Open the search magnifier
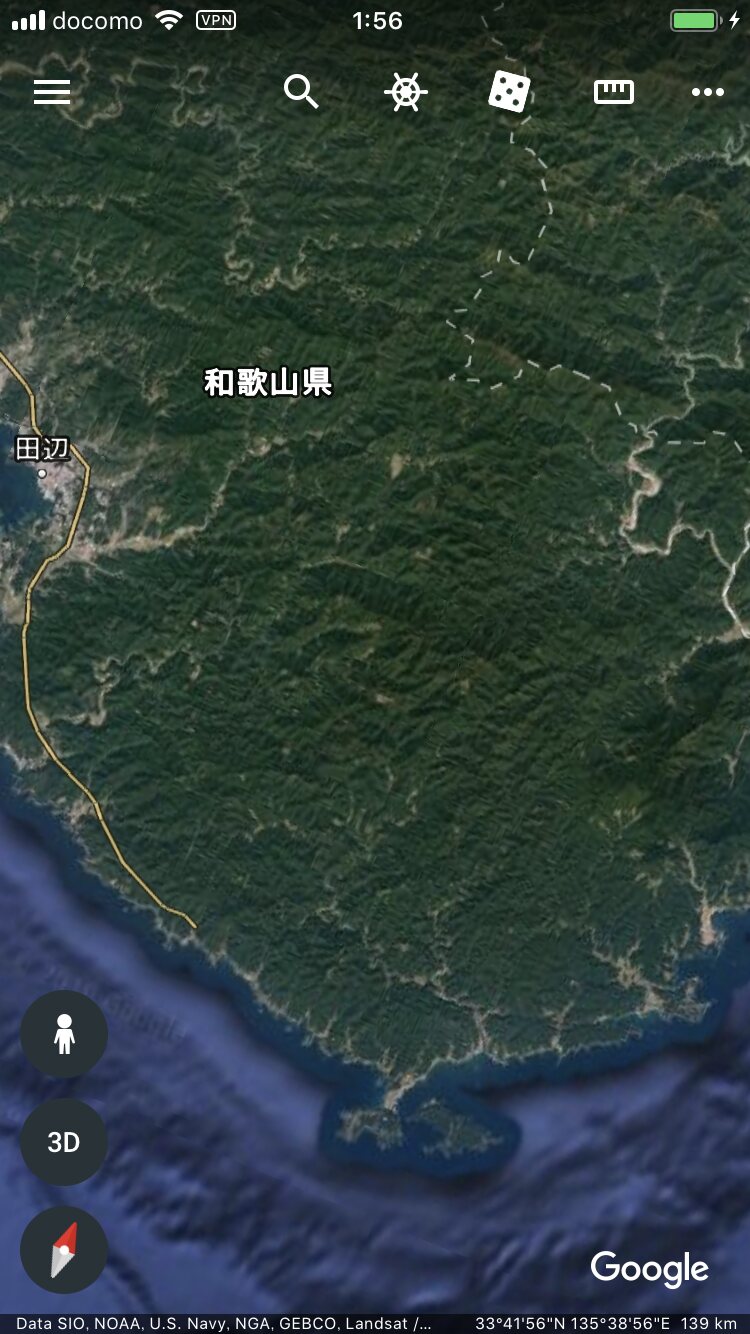 pyautogui.click(x=300, y=92)
